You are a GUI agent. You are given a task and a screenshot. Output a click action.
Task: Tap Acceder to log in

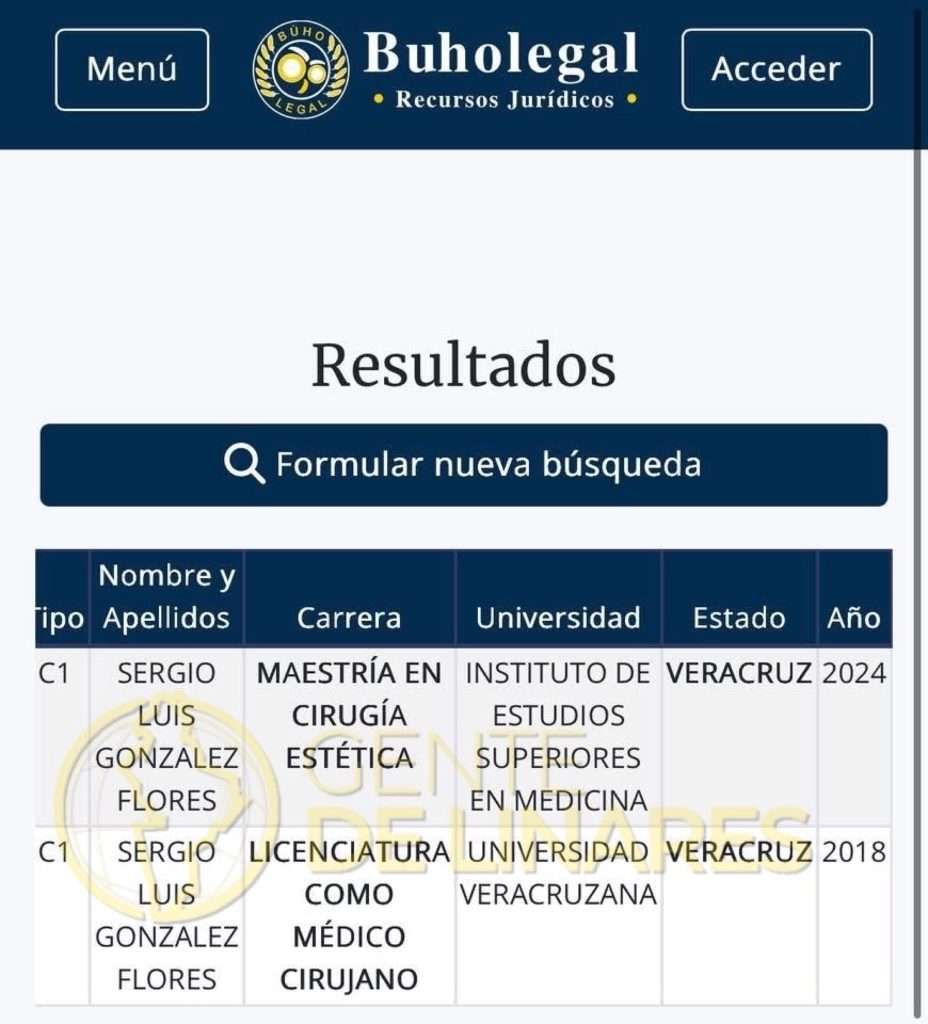(x=776, y=69)
